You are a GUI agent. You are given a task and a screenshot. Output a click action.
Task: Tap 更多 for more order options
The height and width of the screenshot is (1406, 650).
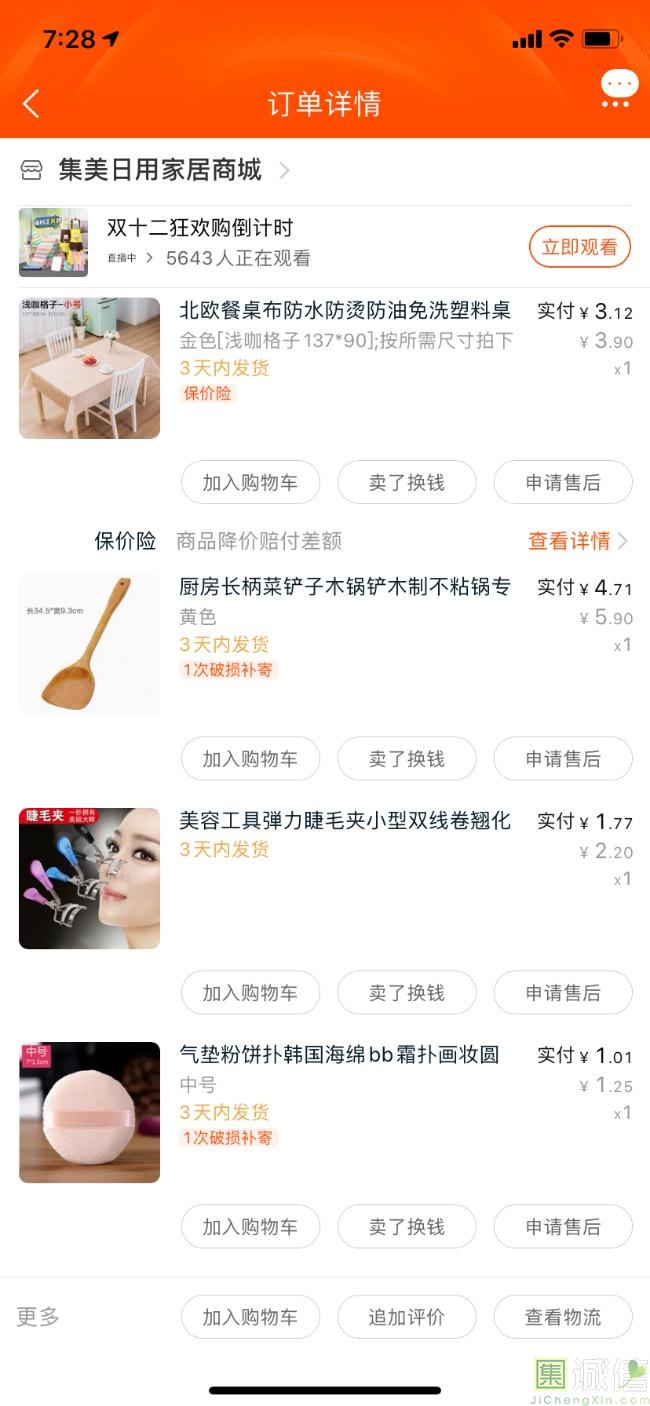click(38, 1317)
